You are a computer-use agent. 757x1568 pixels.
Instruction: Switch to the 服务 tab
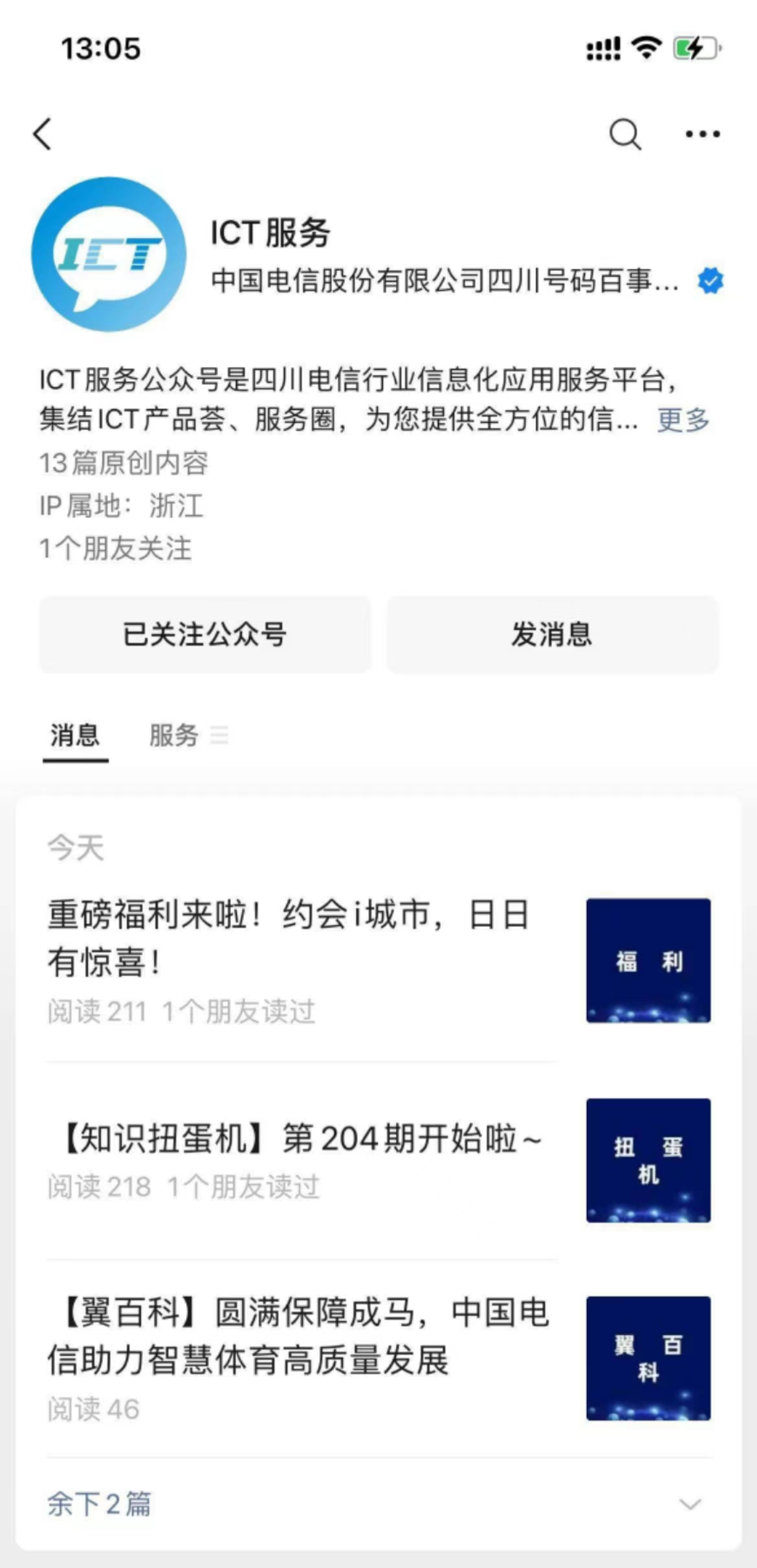pyautogui.click(x=175, y=736)
